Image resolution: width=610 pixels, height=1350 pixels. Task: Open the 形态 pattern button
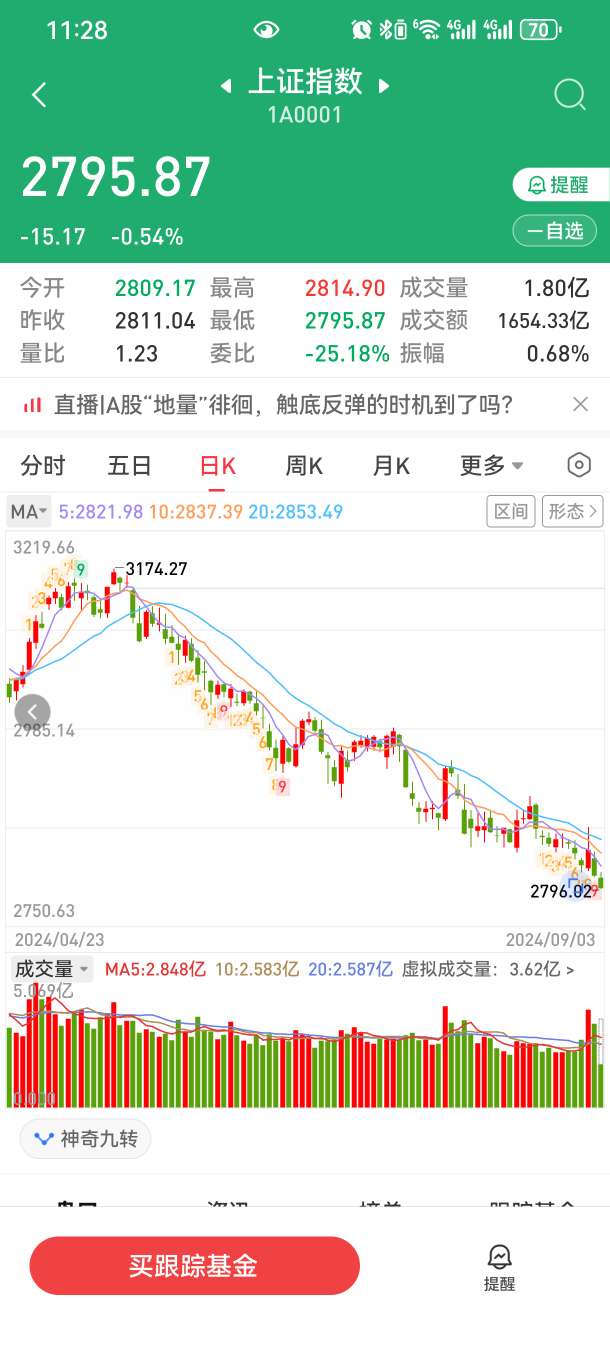(x=572, y=511)
